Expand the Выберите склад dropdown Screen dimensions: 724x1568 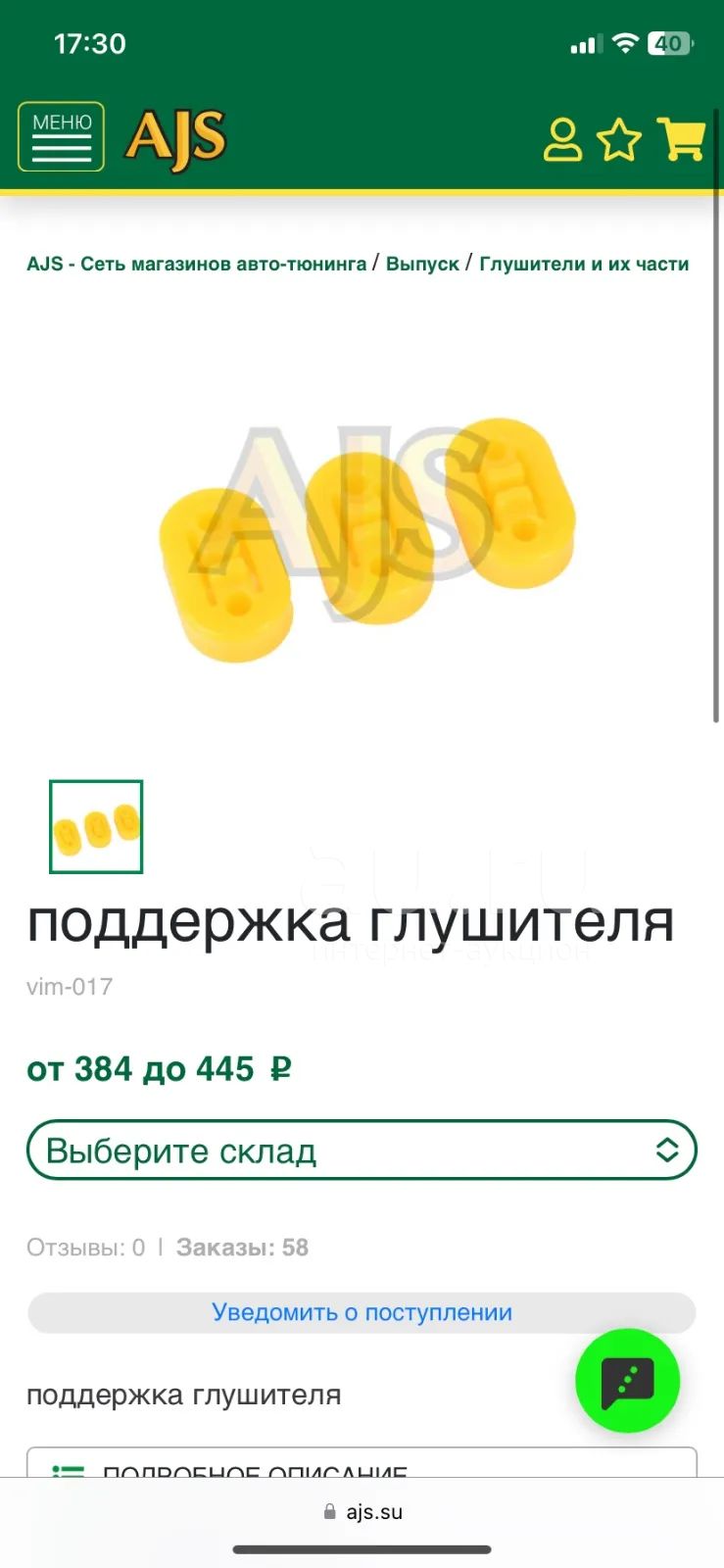pos(362,1150)
